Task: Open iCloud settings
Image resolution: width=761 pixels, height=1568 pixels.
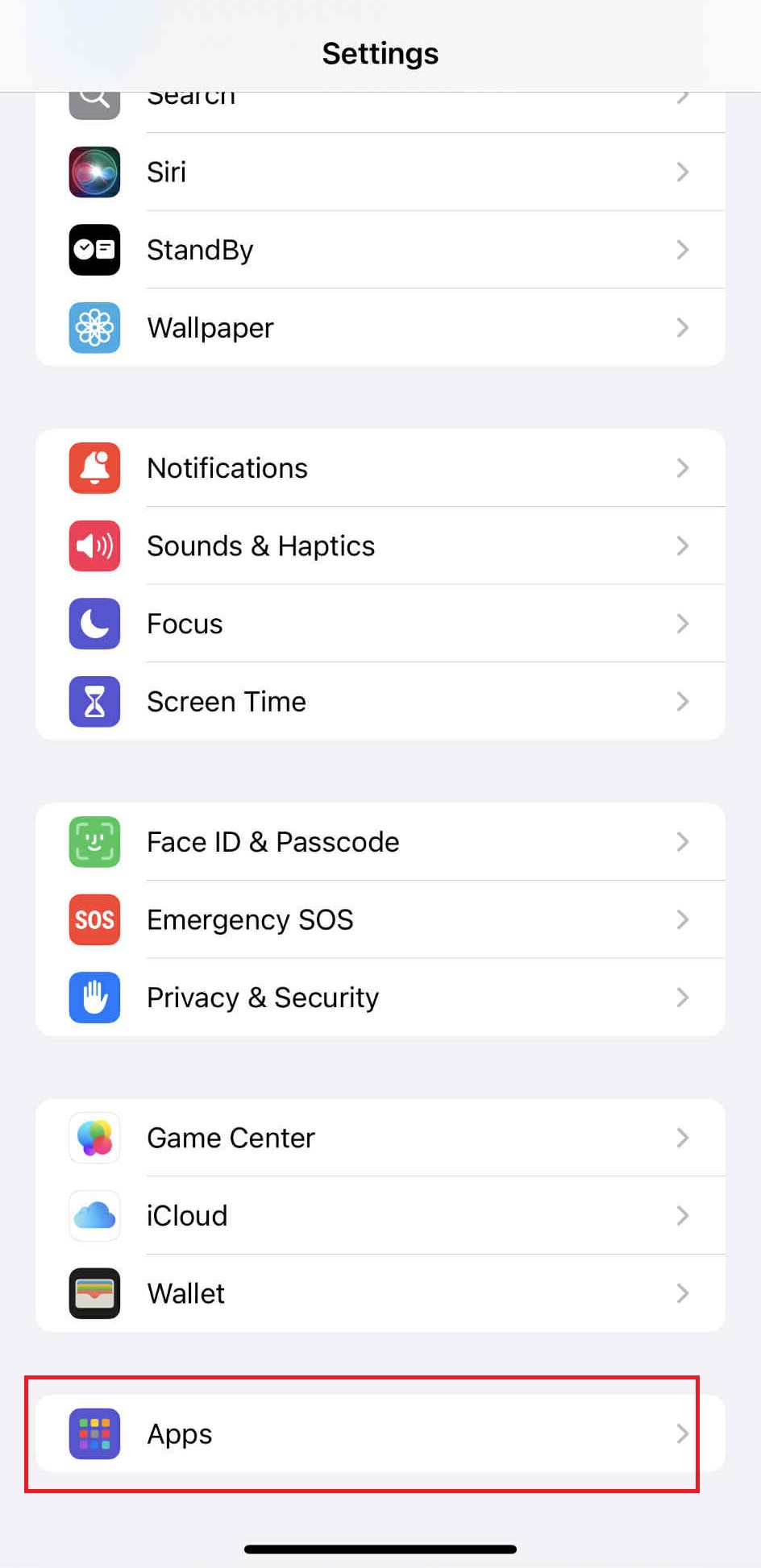Action: click(379, 1216)
